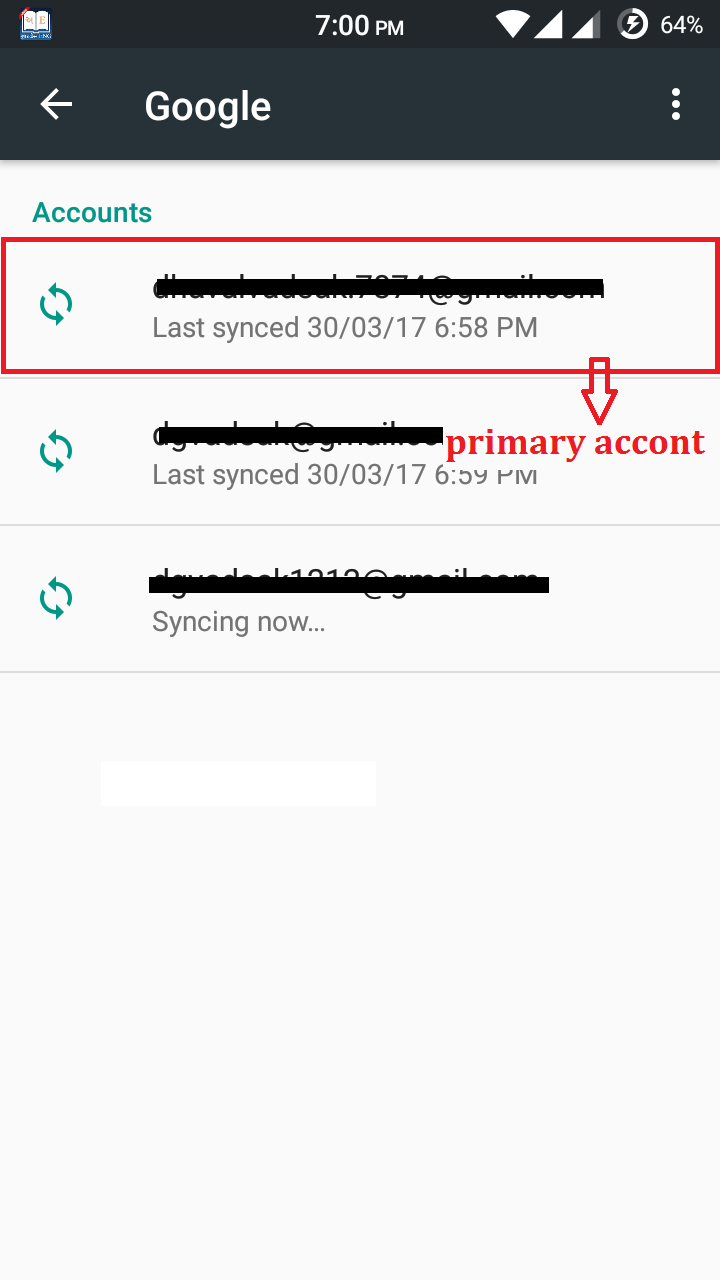
Task: Open the three-dot overflow menu
Action: [x=676, y=104]
